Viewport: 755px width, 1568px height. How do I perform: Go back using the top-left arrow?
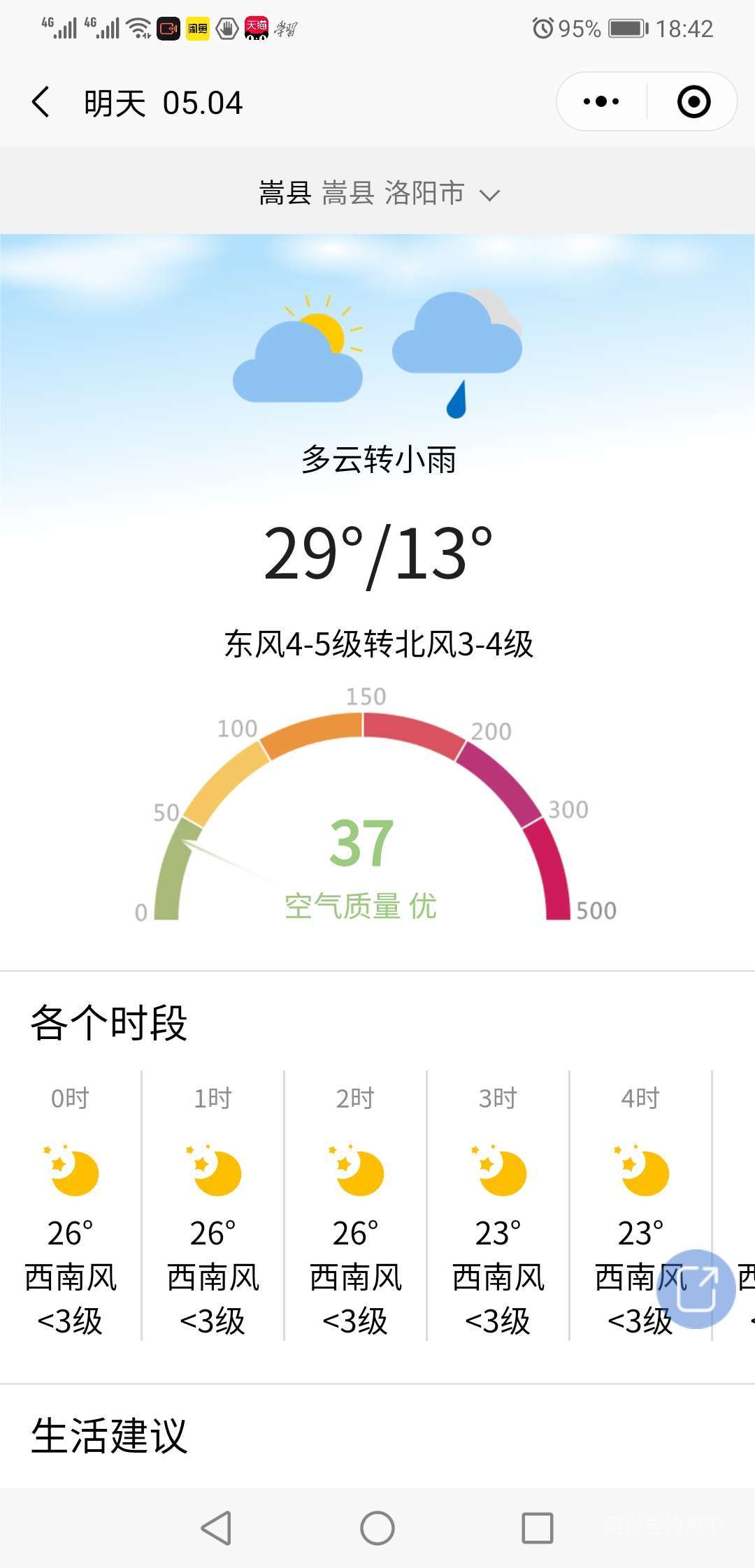[x=41, y=102]
